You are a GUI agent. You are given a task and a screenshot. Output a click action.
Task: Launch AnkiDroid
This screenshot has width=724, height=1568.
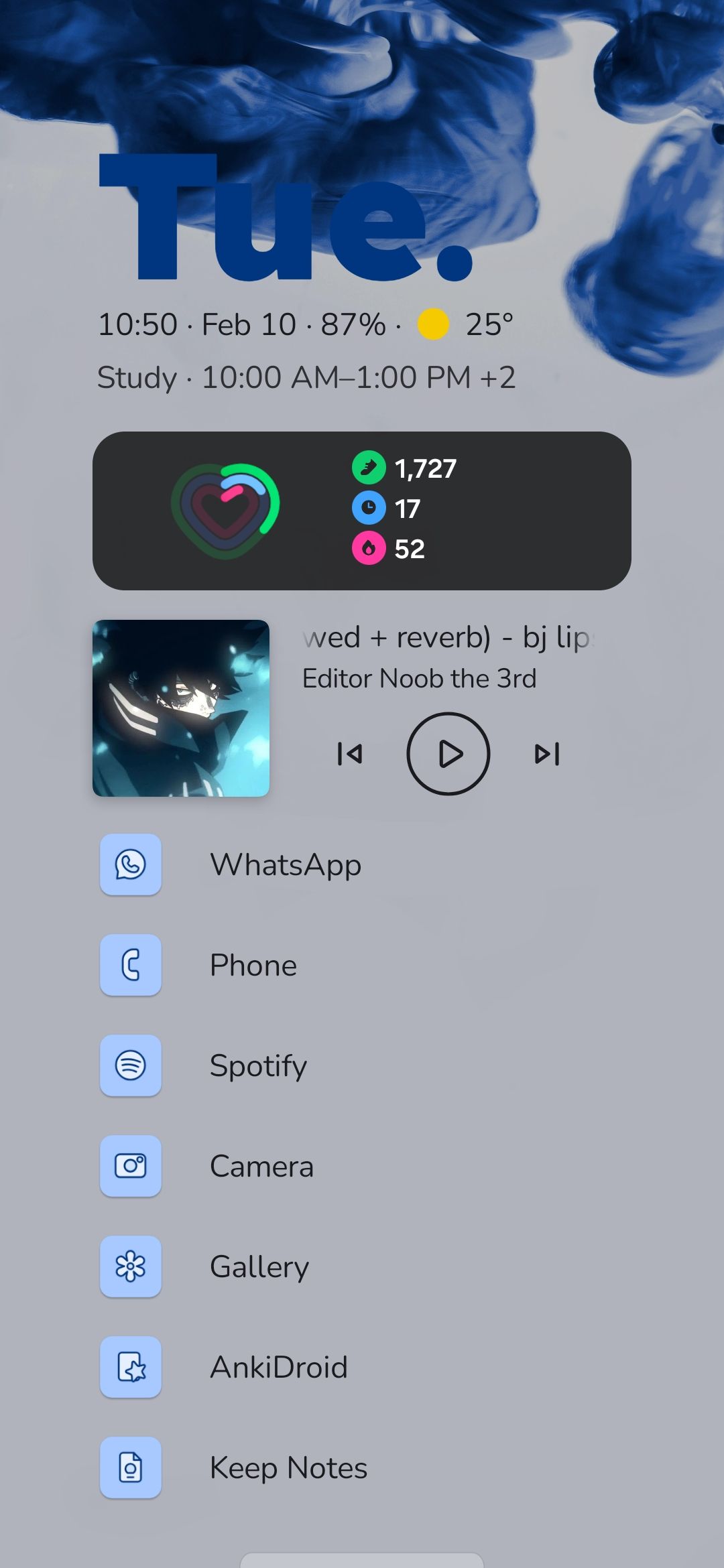[224, 1367]
